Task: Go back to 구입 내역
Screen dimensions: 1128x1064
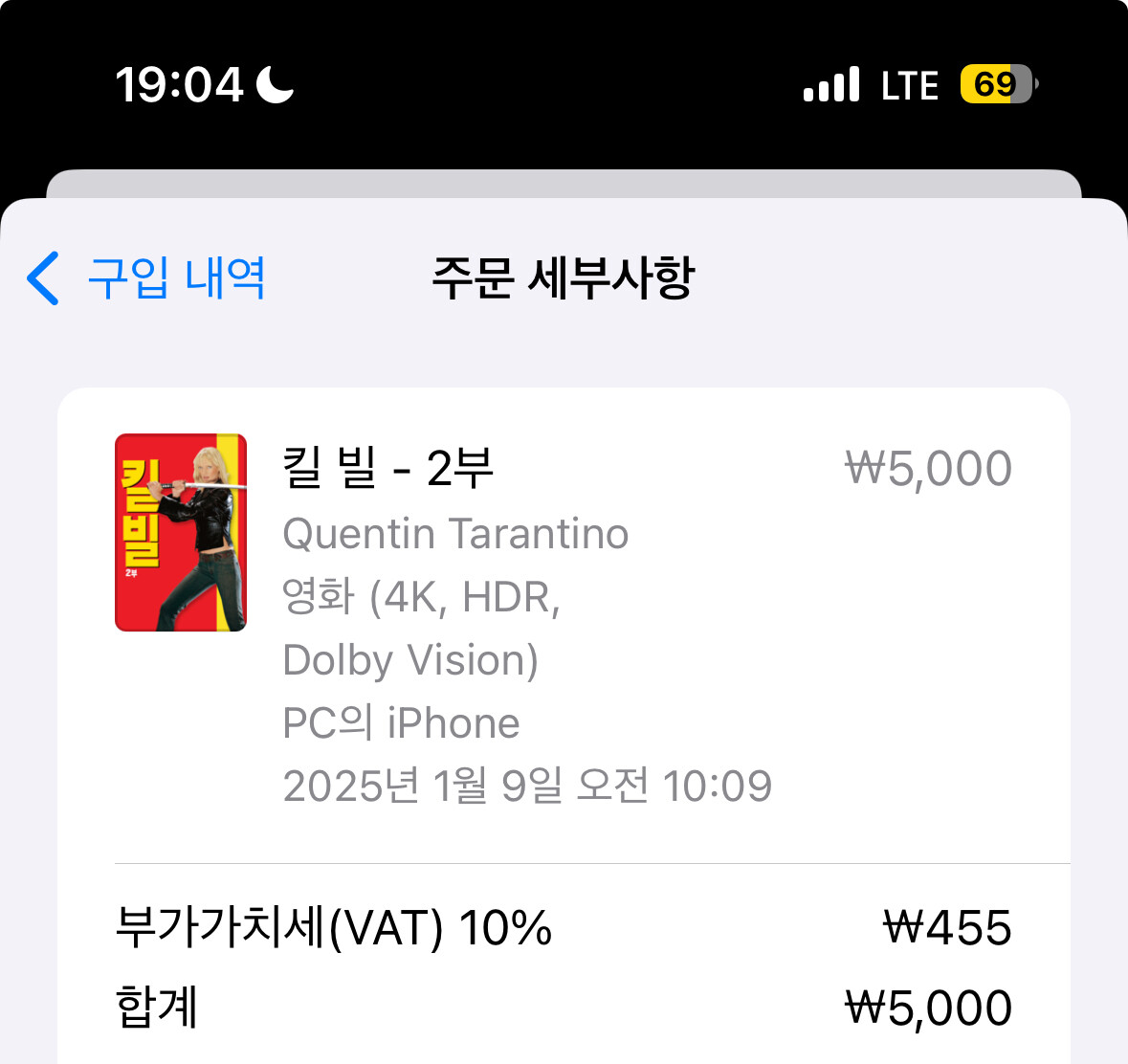Action: [x=146, y=278]
